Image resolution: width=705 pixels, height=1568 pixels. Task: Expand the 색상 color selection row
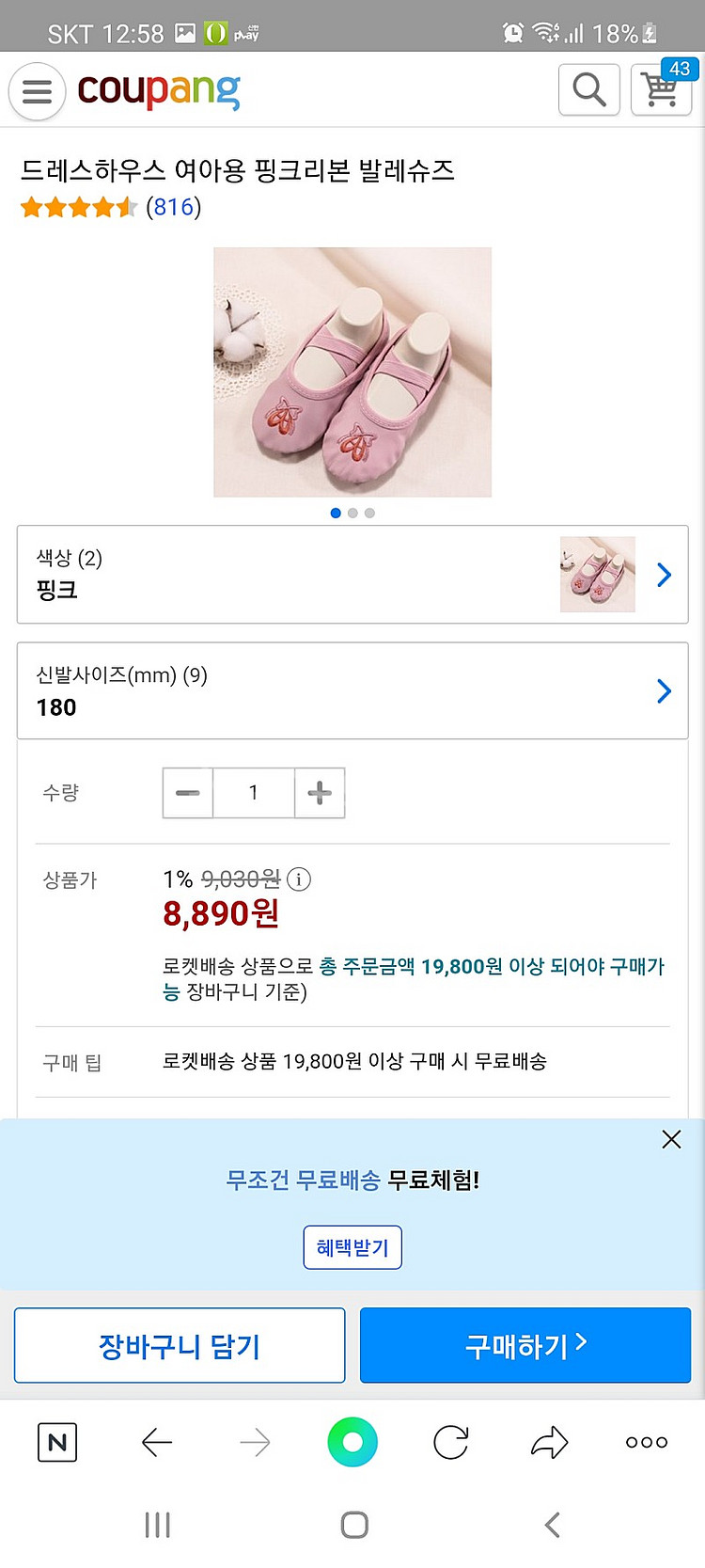[x=352, y=575]
